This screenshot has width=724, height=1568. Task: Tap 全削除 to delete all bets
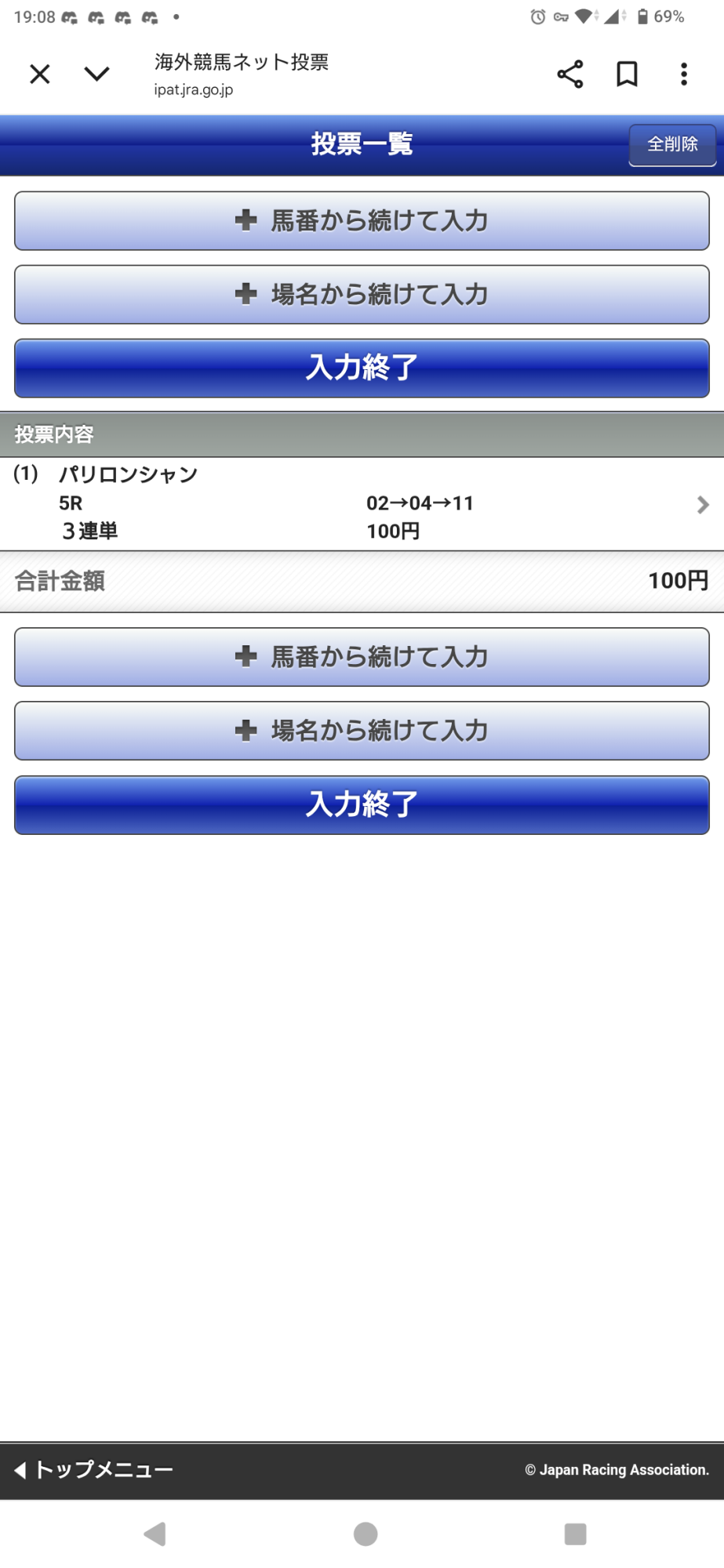coord(672,144)
